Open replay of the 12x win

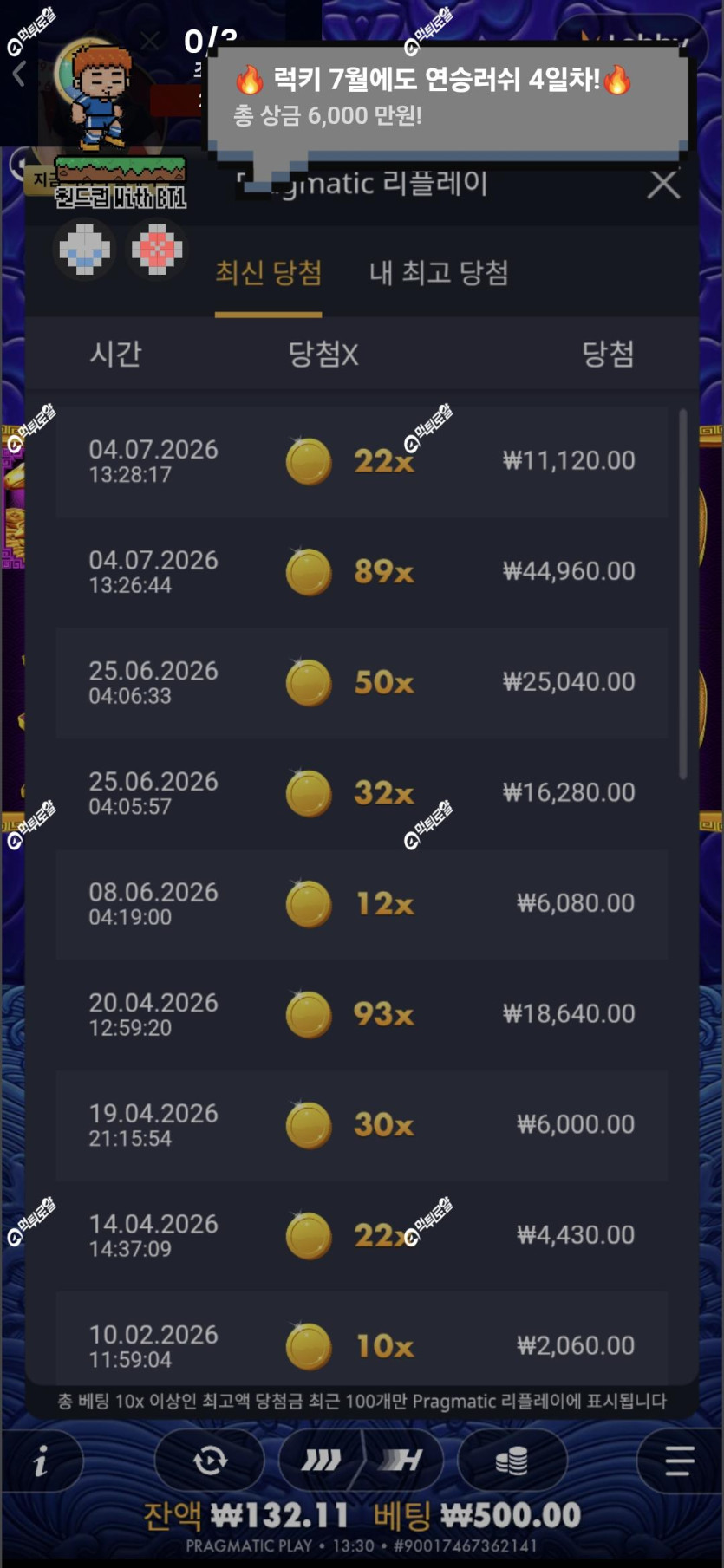tap(362, 904)
